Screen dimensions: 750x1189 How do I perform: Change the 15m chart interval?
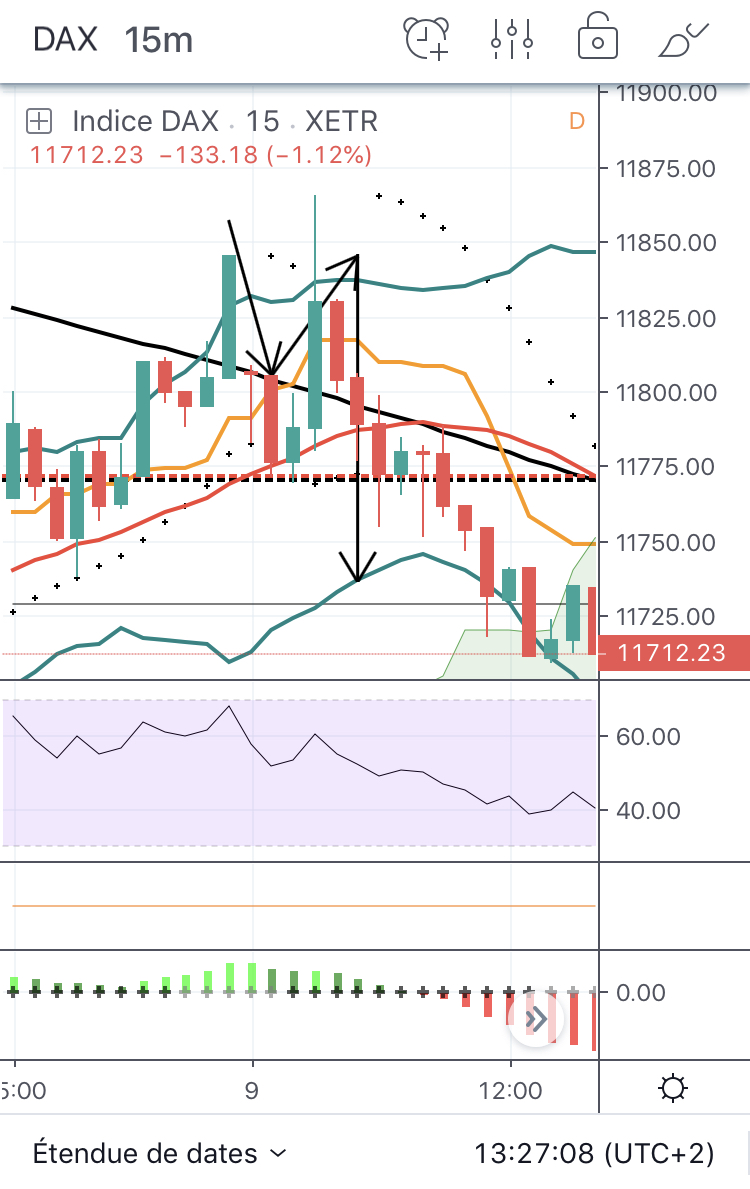tap(158, 39)
